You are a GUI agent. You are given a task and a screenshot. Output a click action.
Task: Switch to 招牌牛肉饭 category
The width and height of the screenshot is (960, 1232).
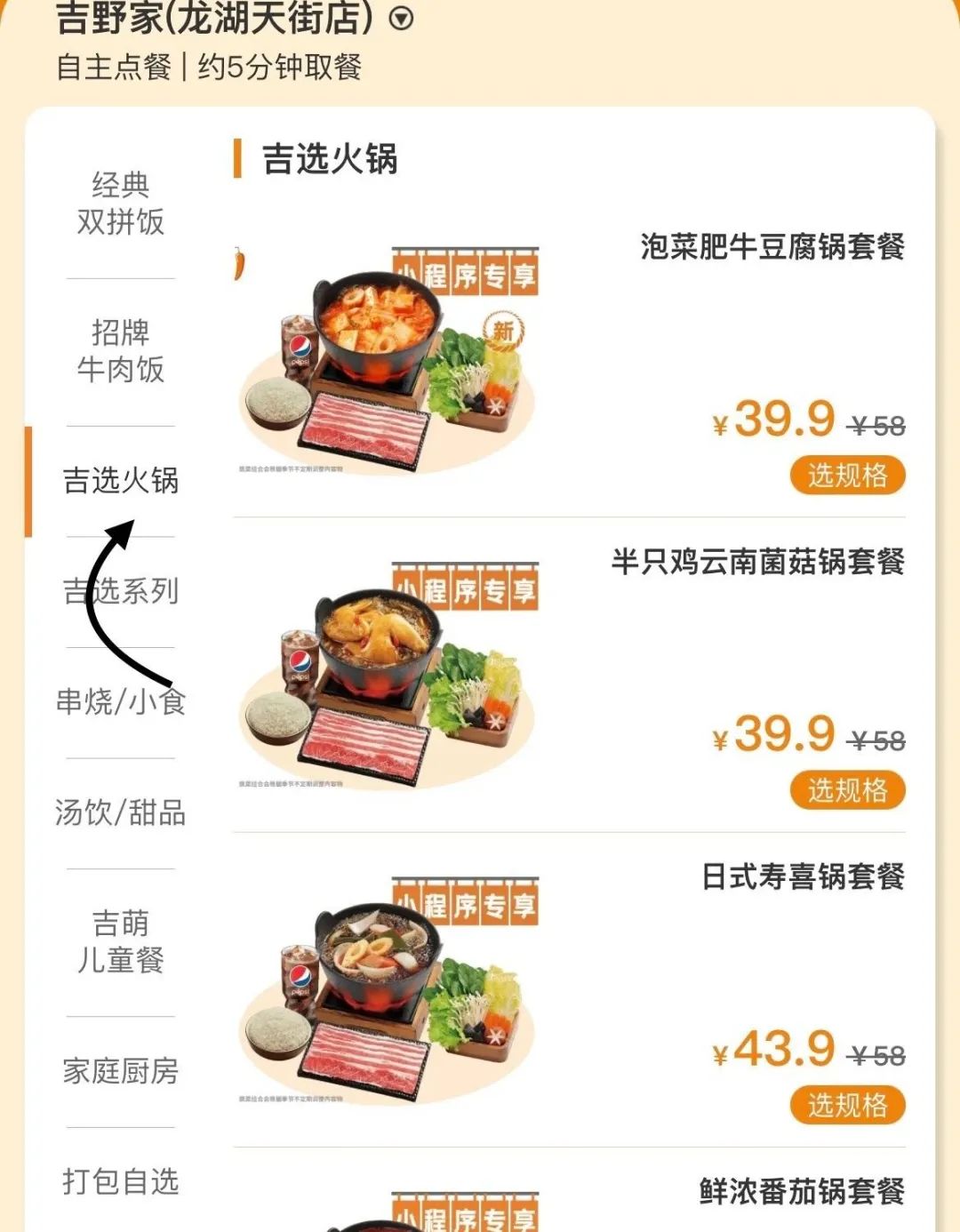(x=120, y=351)
